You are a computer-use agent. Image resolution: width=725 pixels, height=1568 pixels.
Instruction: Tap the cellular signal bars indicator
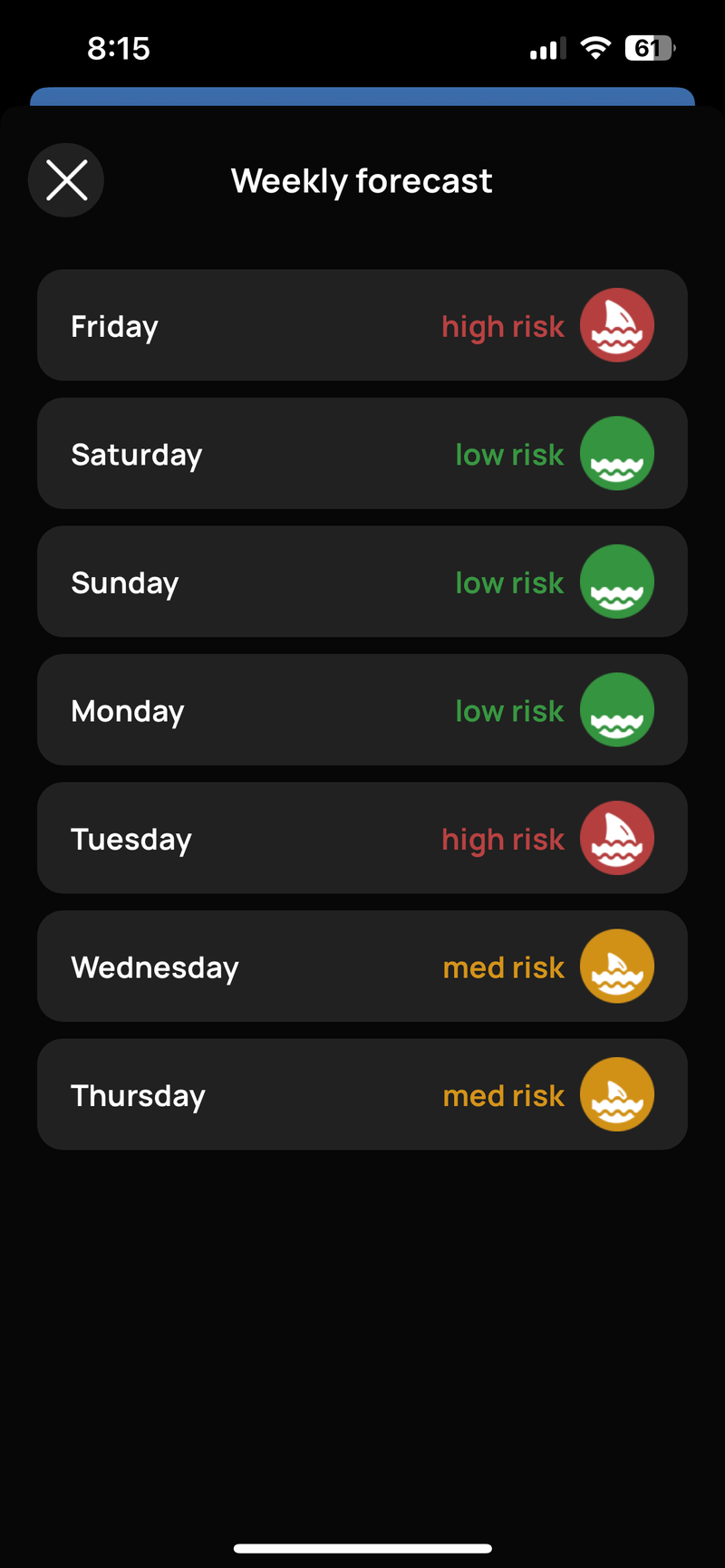point(546,49)
